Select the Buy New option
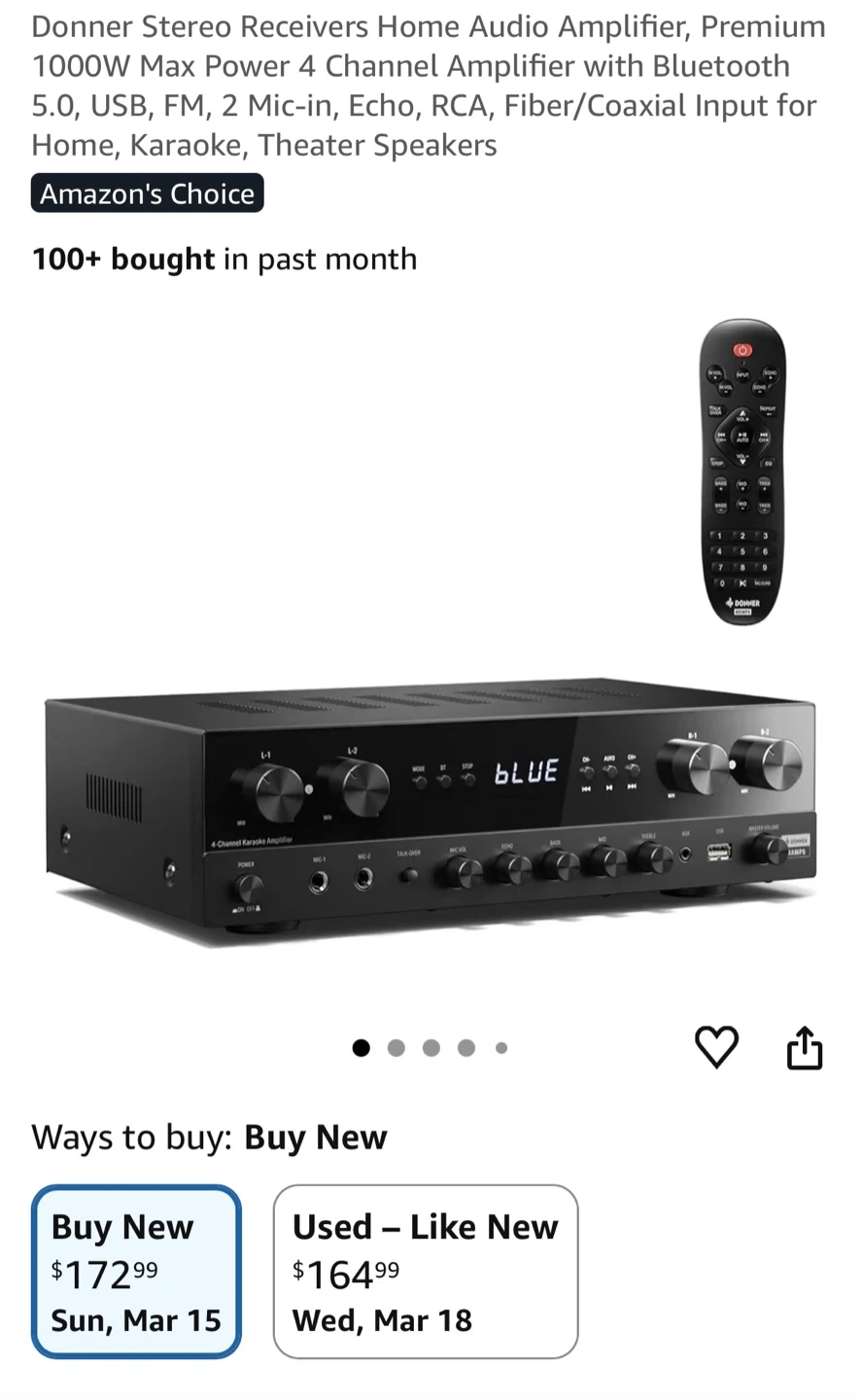The width and height of the screenshot is (862, 1400). 136,1271
